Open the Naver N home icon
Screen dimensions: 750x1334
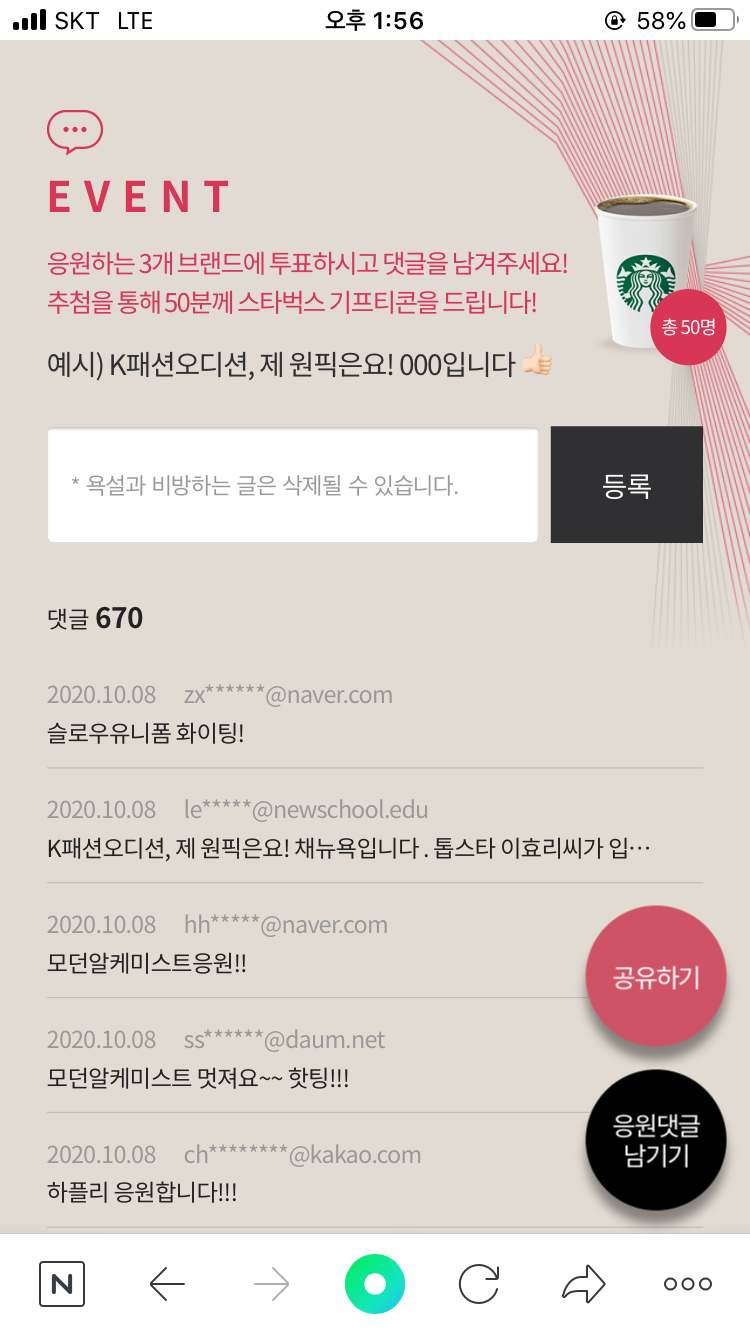pyautogui.click(x=62, y=1284)
